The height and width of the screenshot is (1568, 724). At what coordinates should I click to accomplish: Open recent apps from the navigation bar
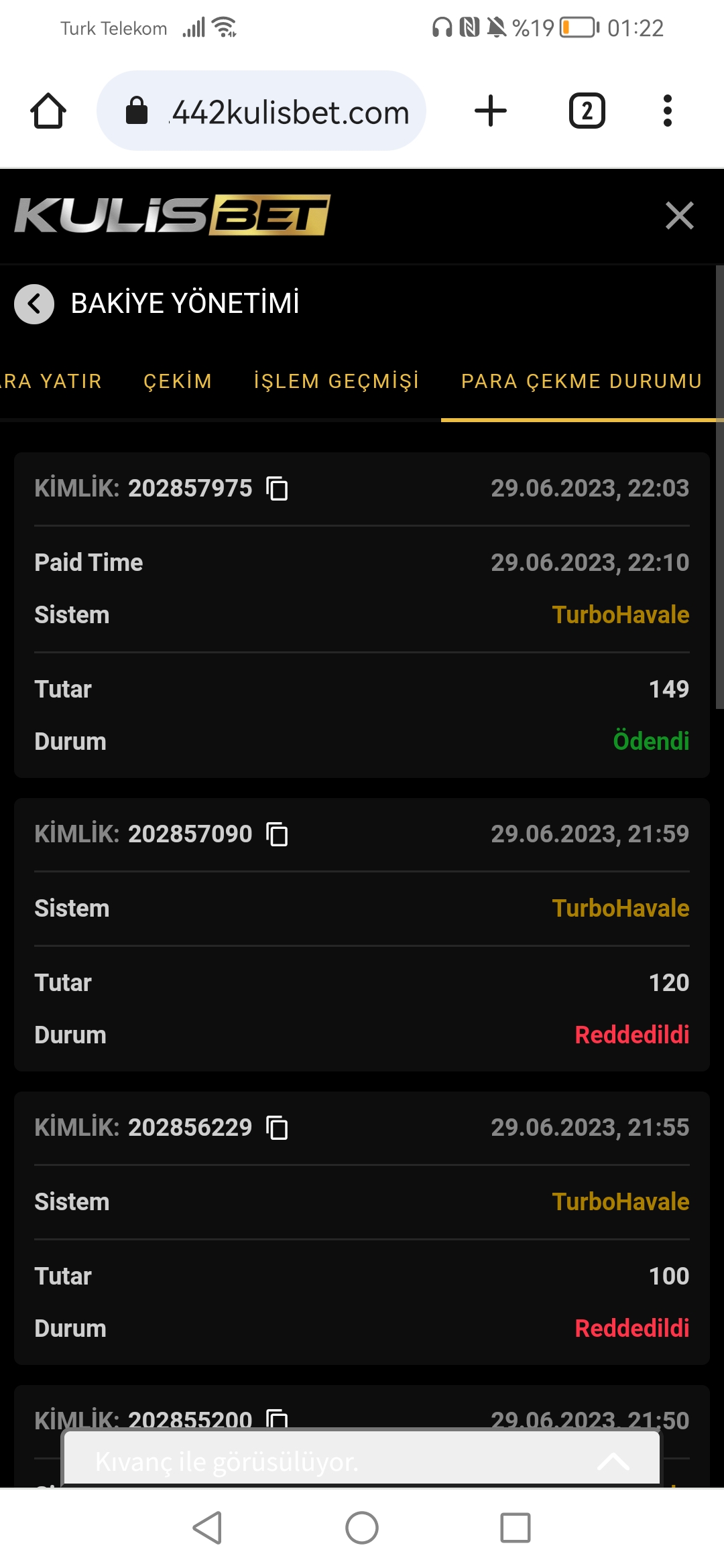[x=516, y=1528]
